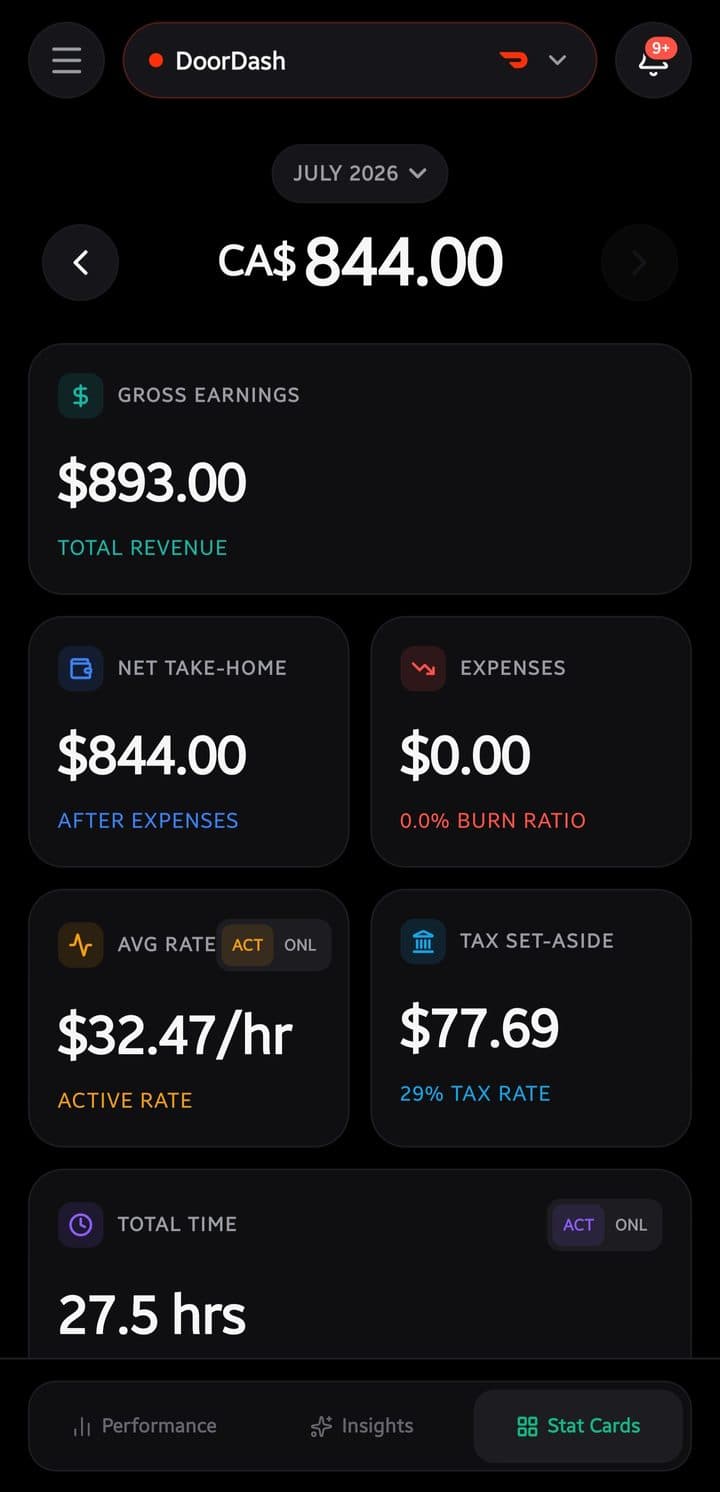Select ONL in the Avg Rate card
The height and width of the screenshot is (1492, 720).
click(300, 945)
